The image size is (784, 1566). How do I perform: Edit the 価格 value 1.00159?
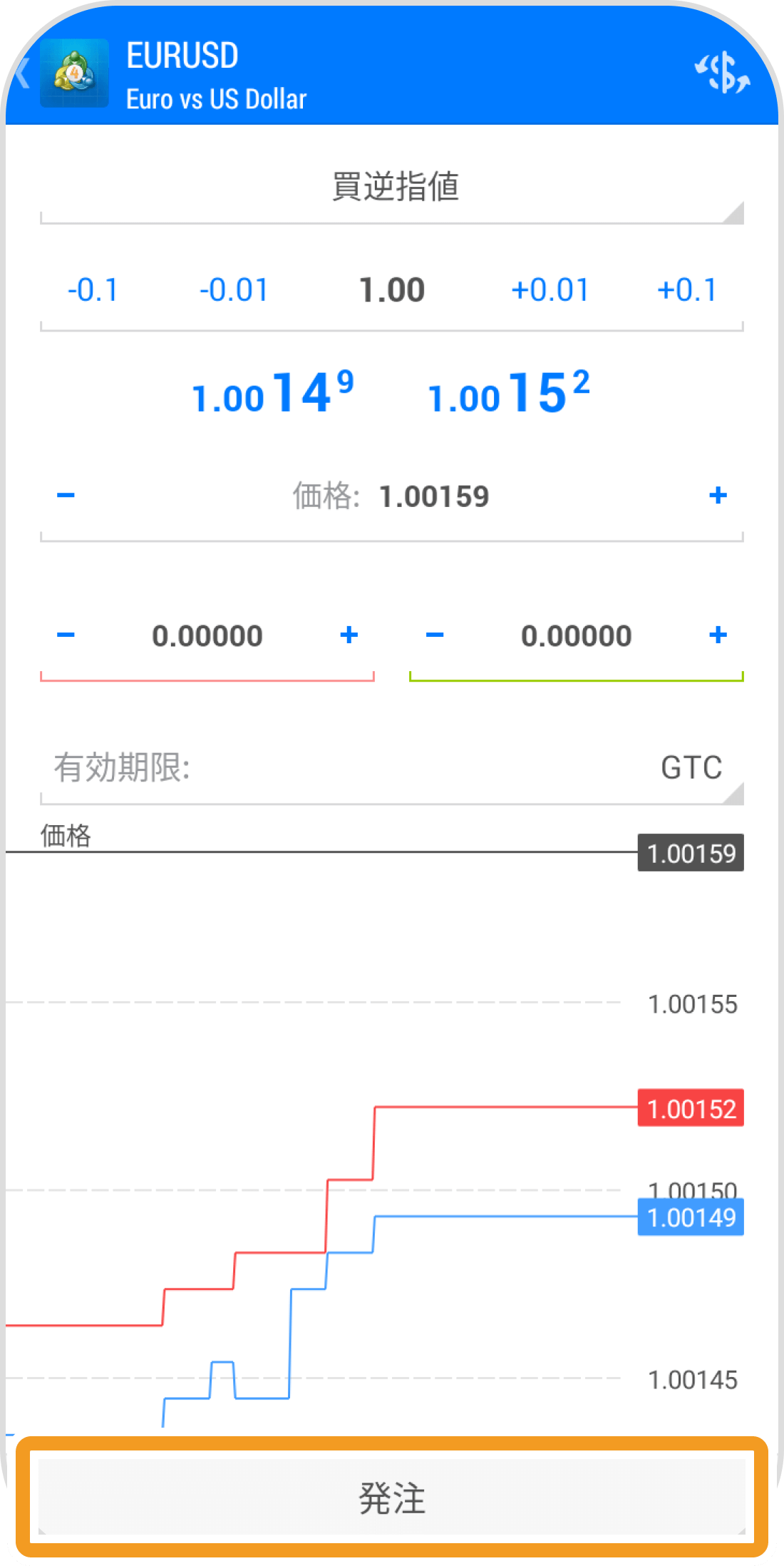[433, 496]
